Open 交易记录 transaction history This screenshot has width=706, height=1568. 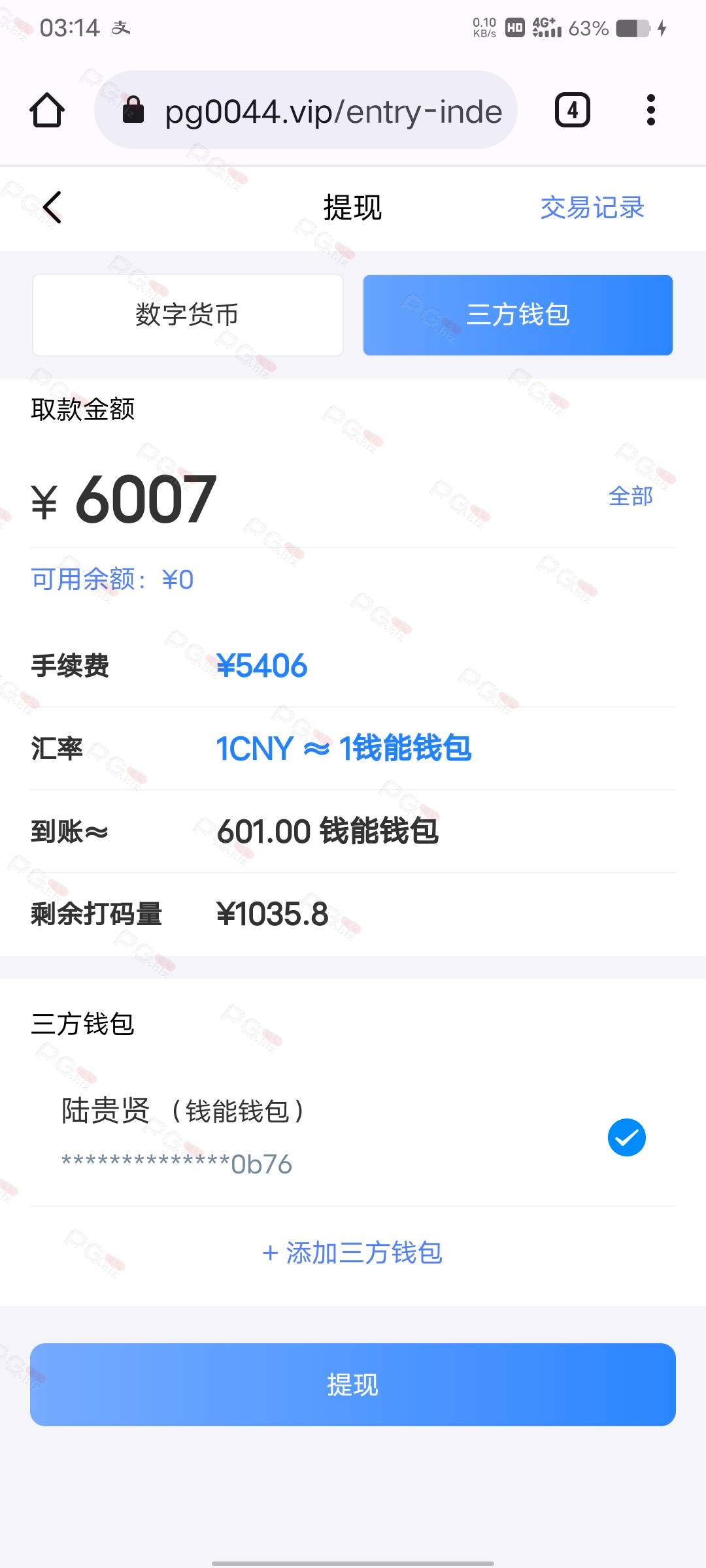(x=592, y=208)
